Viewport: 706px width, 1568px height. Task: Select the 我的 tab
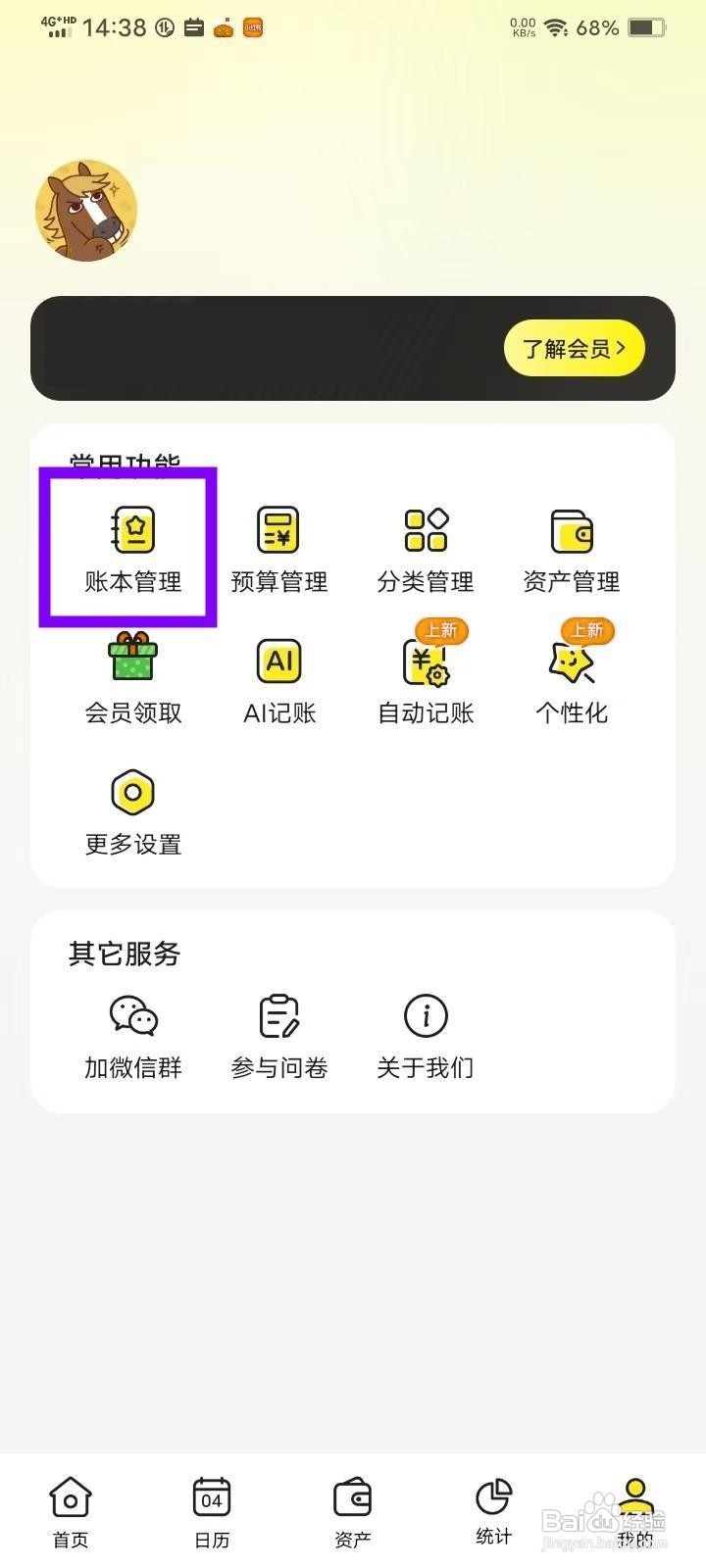[x=635, y=1512]
